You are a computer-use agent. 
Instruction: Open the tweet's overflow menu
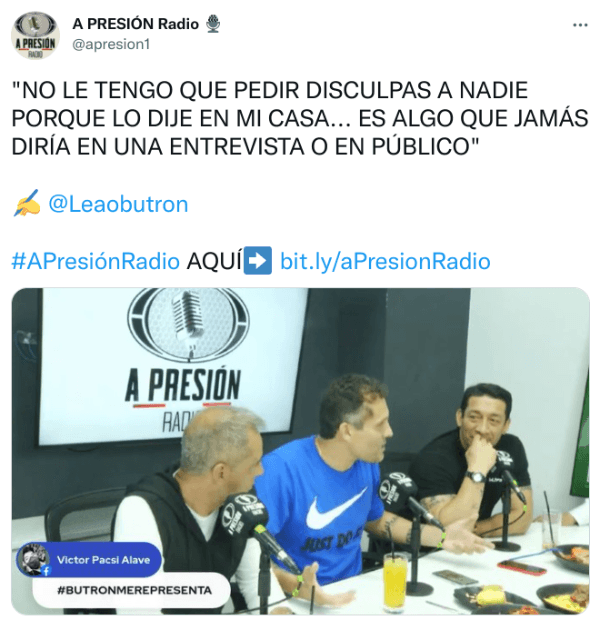click(580, 25)
